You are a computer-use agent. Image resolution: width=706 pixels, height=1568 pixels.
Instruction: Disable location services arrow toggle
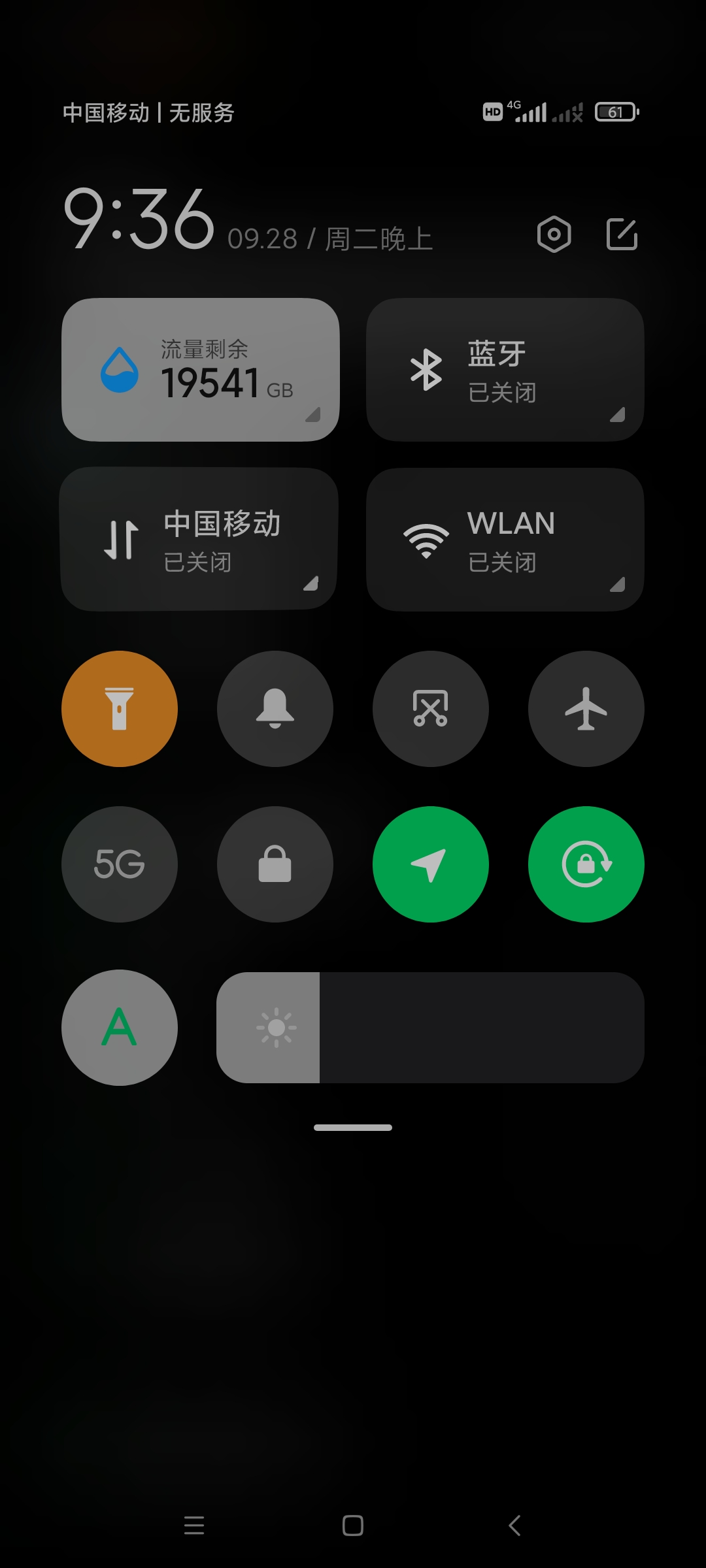point(431,864)
